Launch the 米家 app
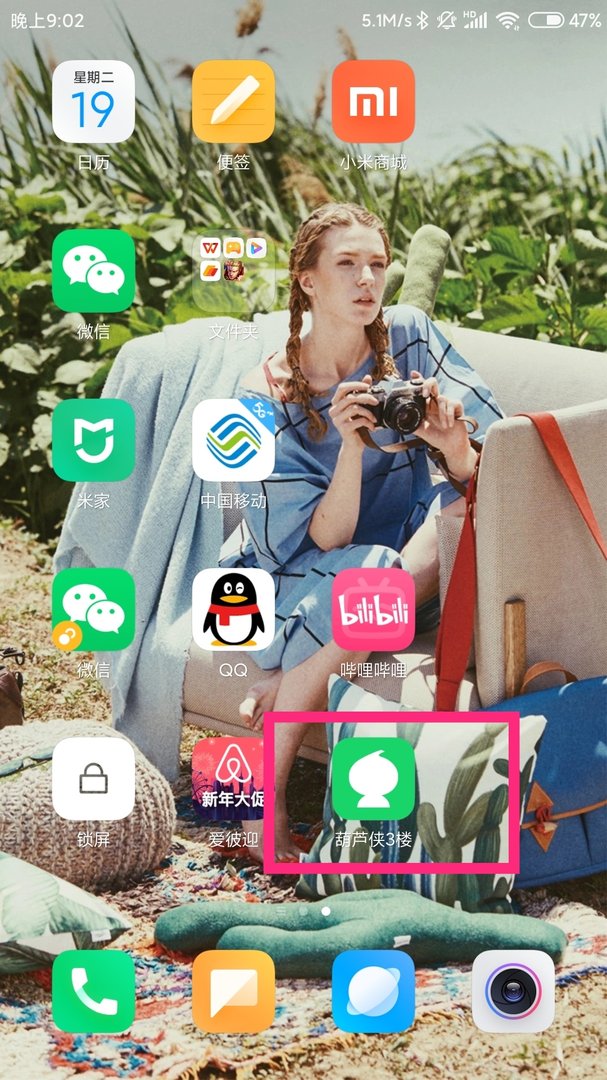 tap(93, 440)
